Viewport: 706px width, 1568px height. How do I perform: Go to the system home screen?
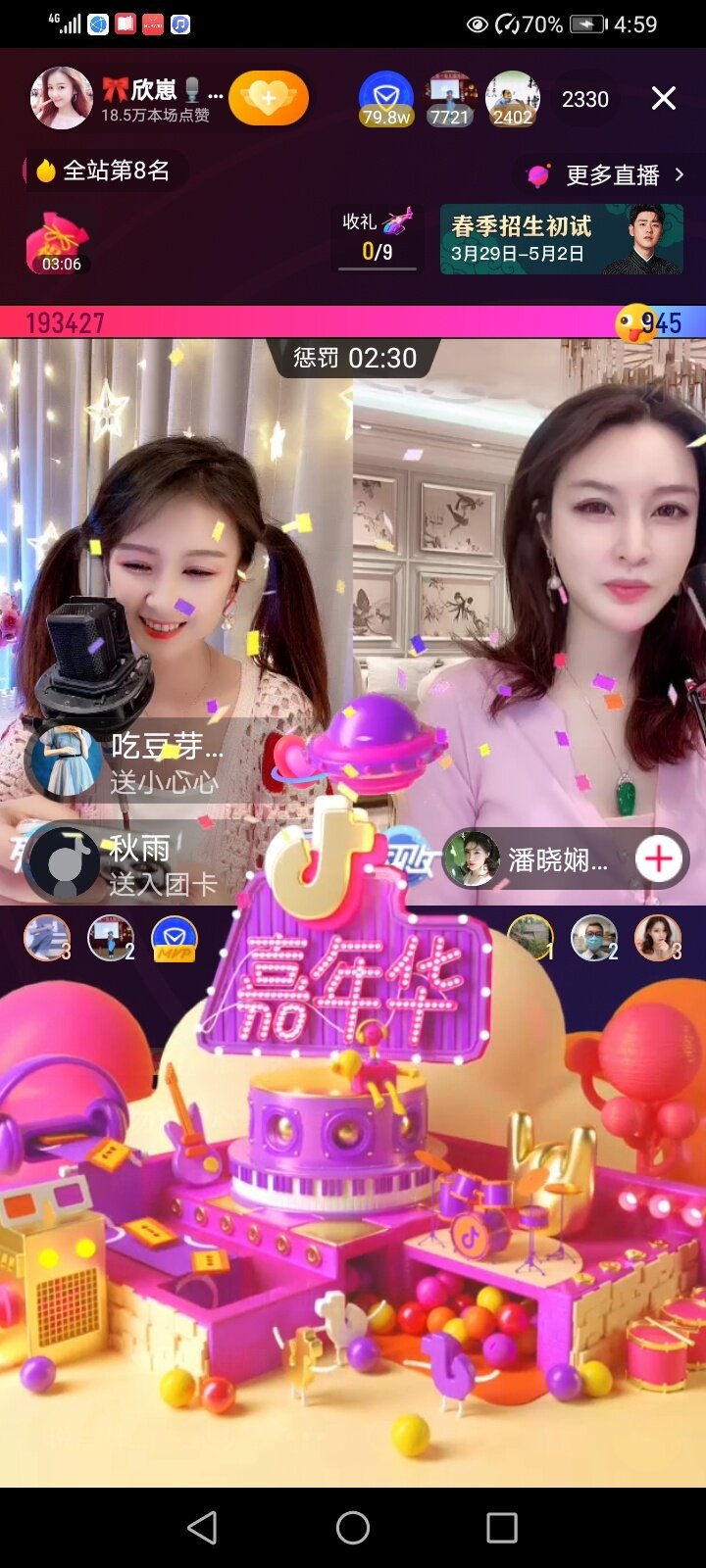pyautogui.click(x=353, y=1527)
